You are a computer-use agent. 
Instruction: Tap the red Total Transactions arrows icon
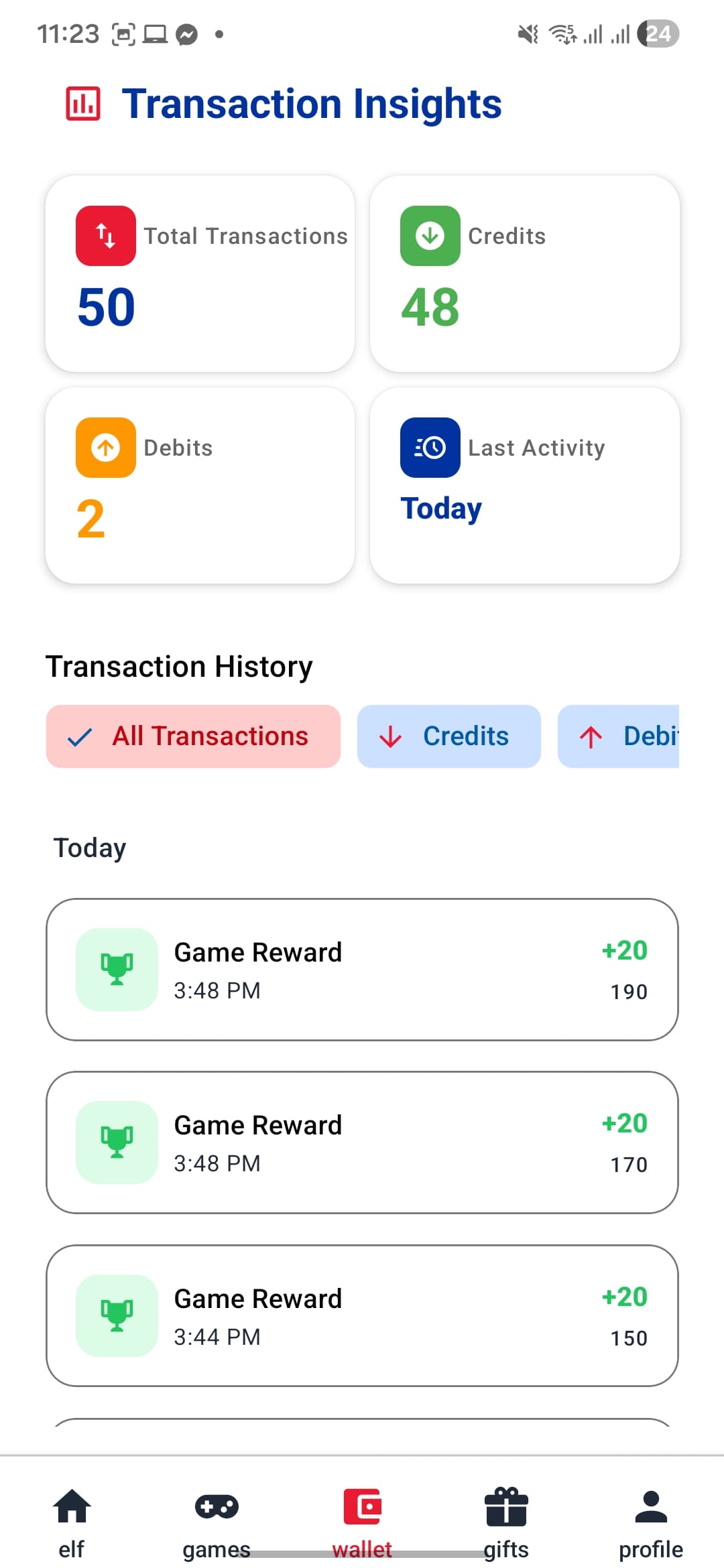105,236
